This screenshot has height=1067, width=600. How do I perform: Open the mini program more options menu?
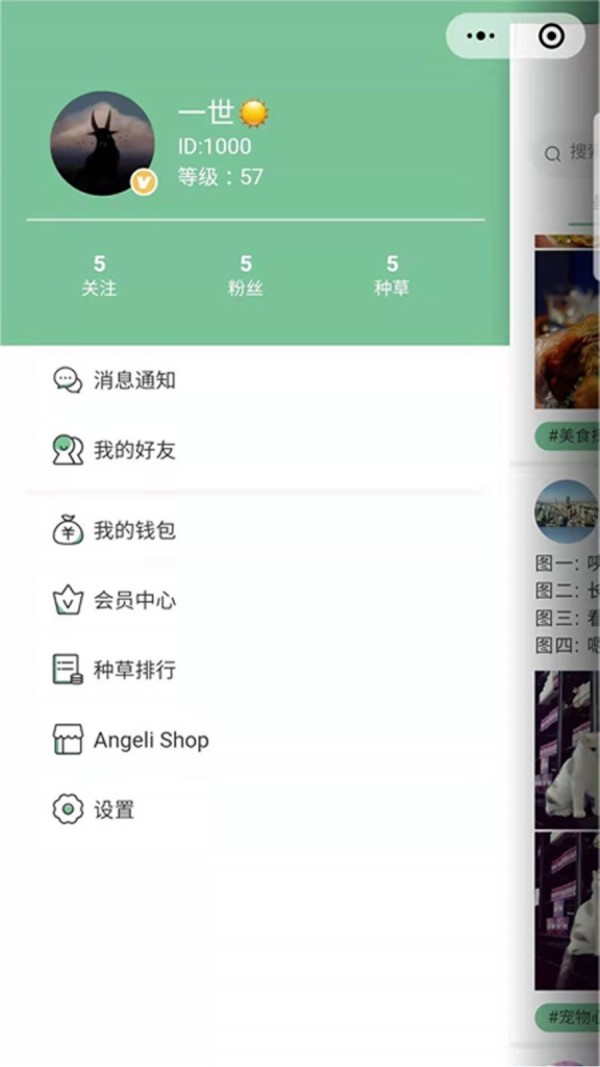click(x=481, y=37)
